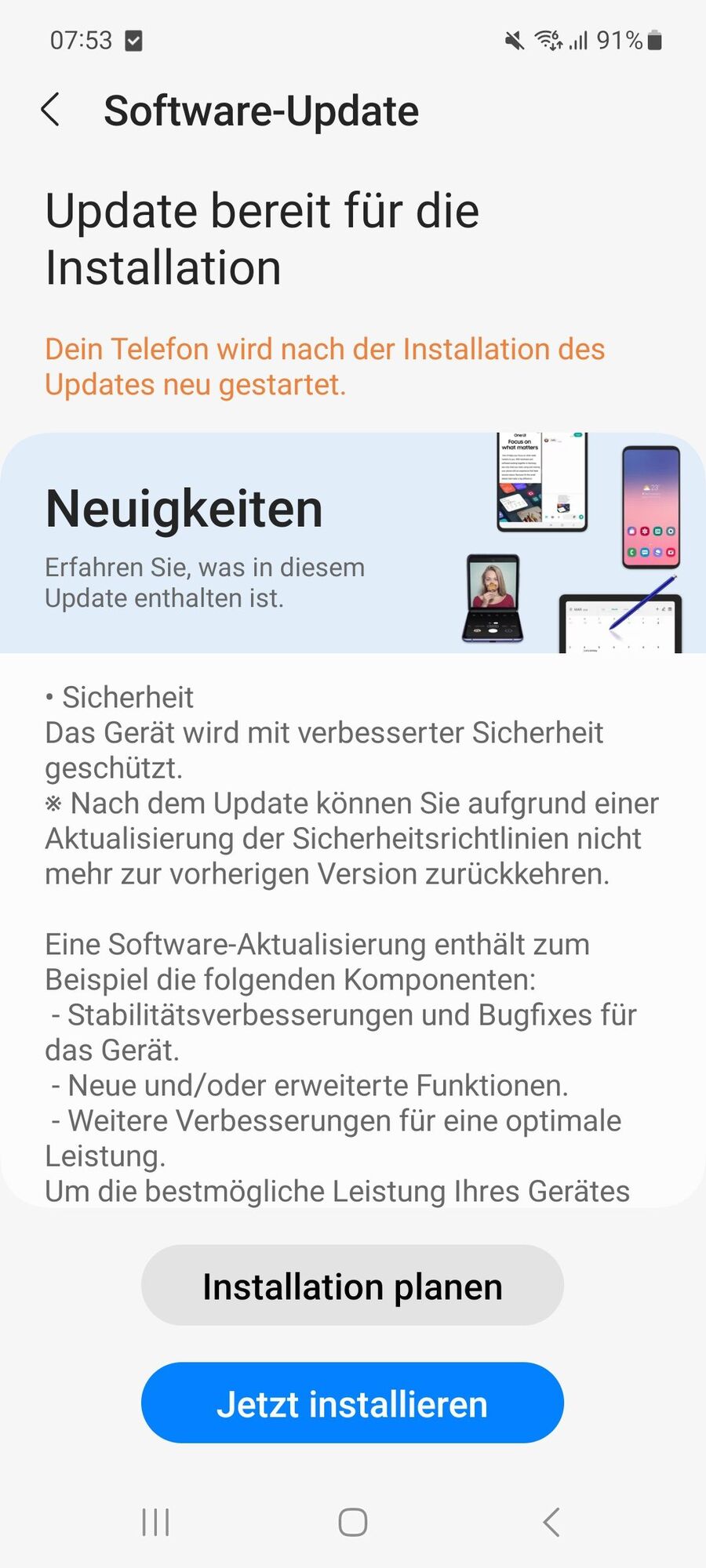Tap the system back button
706x1568 pixels.
point(551,1523)
